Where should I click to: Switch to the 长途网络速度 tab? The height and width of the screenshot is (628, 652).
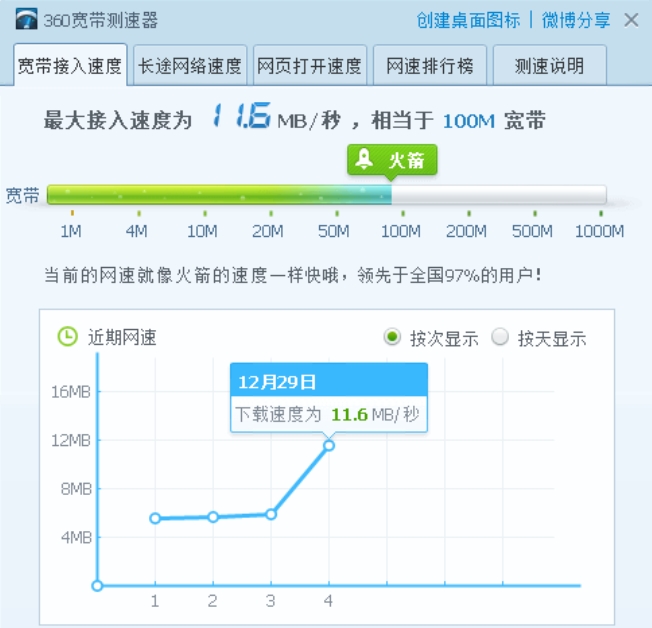pos(190,66)
